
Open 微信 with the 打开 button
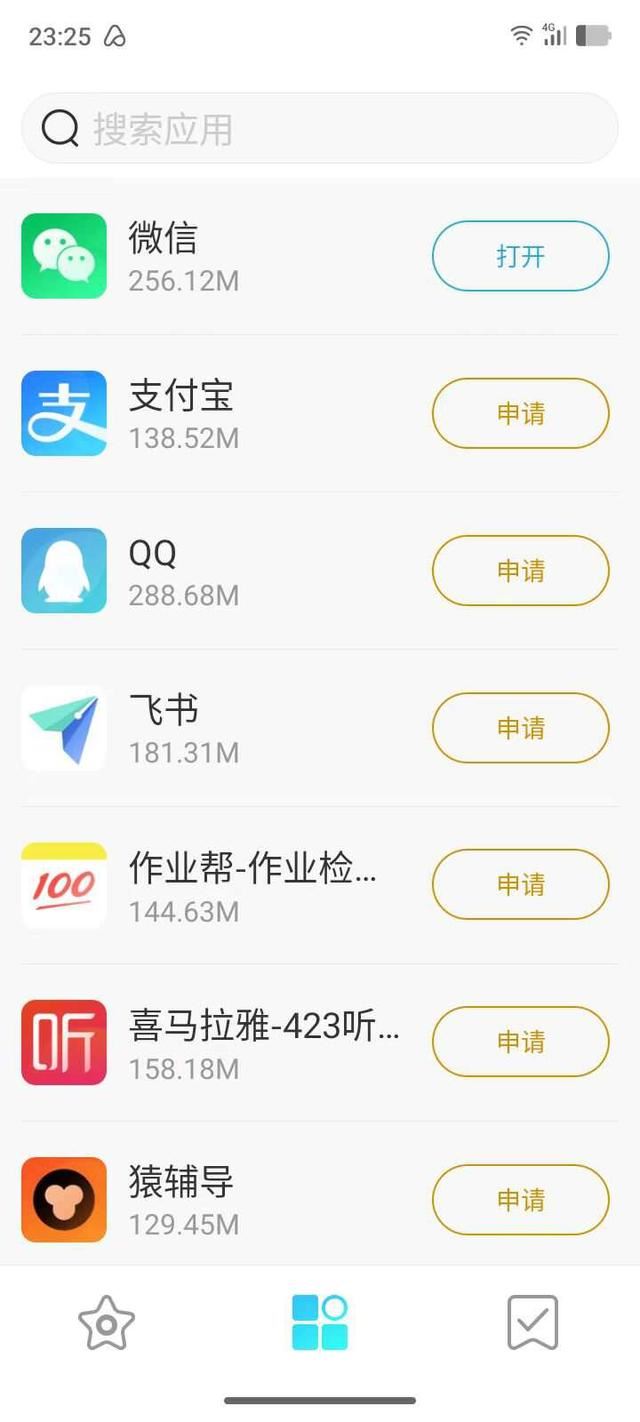520,256
